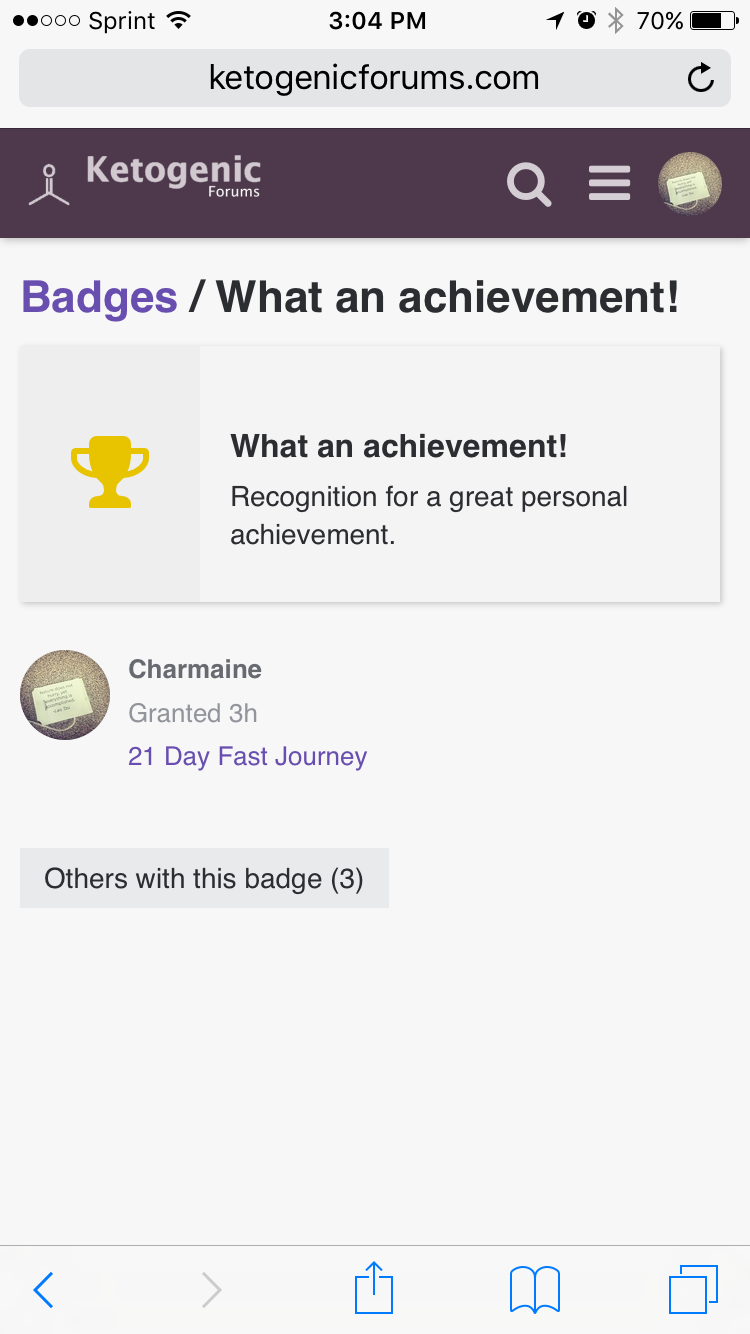The image size is (750, 1334).
Task: View Charmaine's profile by name
Action: [195, 669]
